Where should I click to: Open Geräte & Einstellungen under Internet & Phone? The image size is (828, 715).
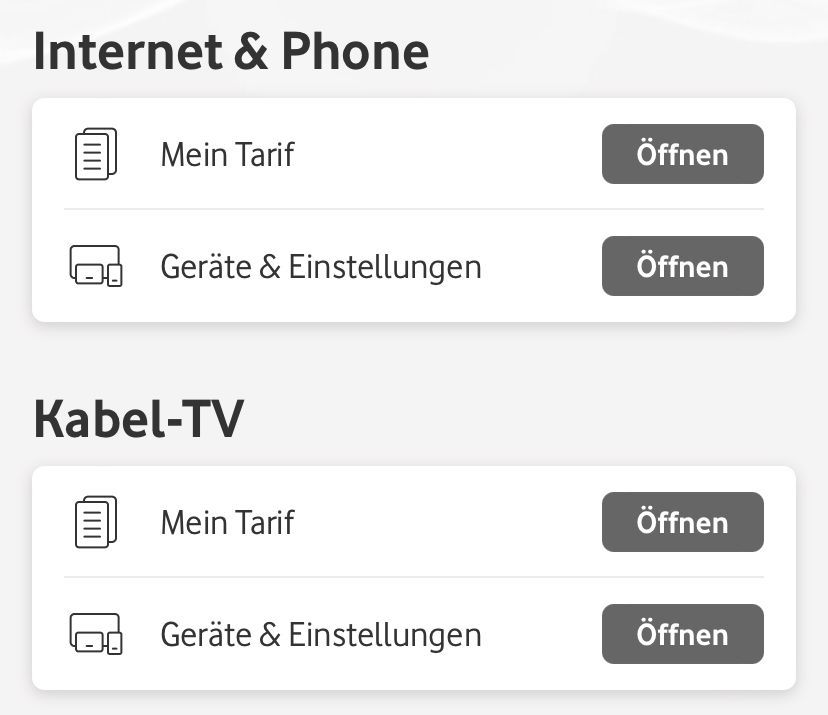tap(682, 266)
